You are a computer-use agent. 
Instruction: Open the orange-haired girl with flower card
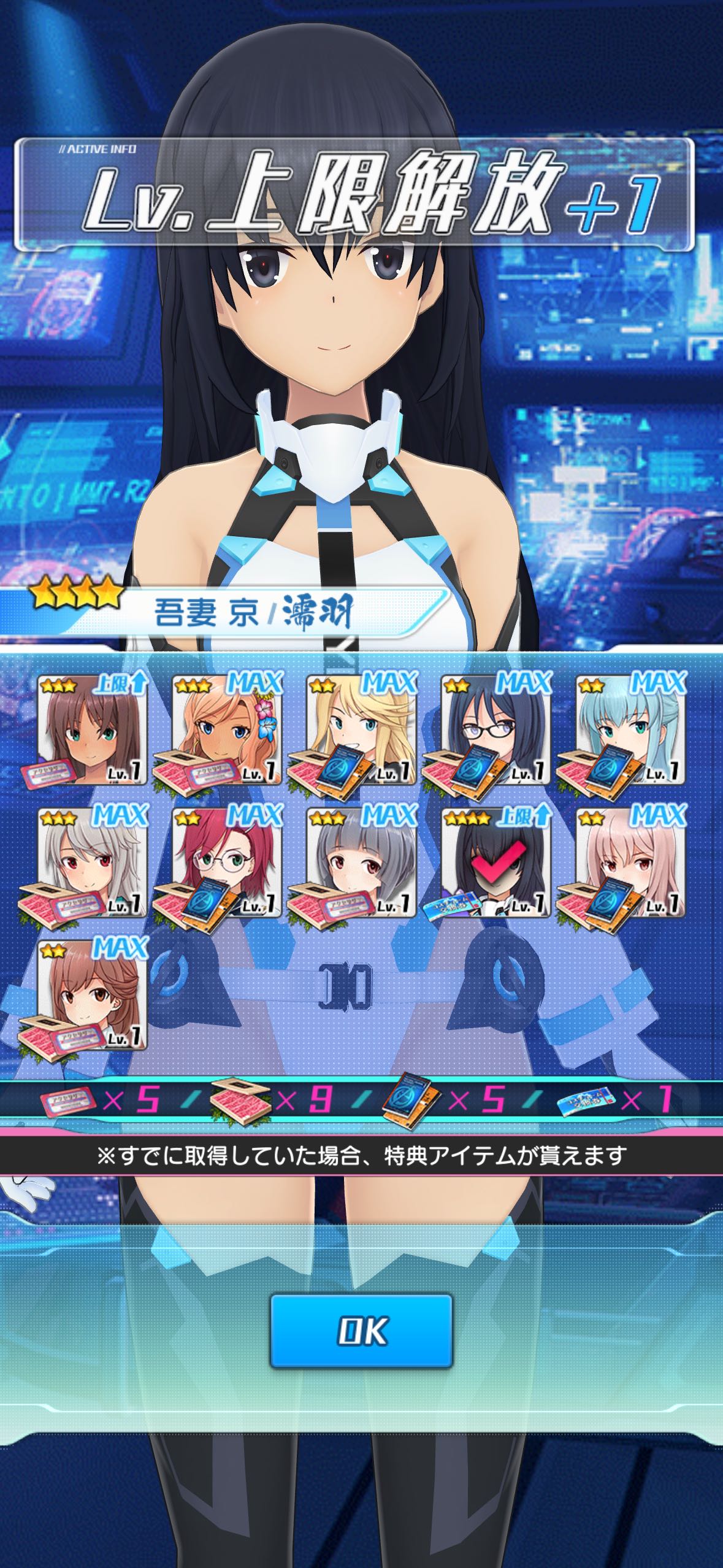click(x=227, y=729)
